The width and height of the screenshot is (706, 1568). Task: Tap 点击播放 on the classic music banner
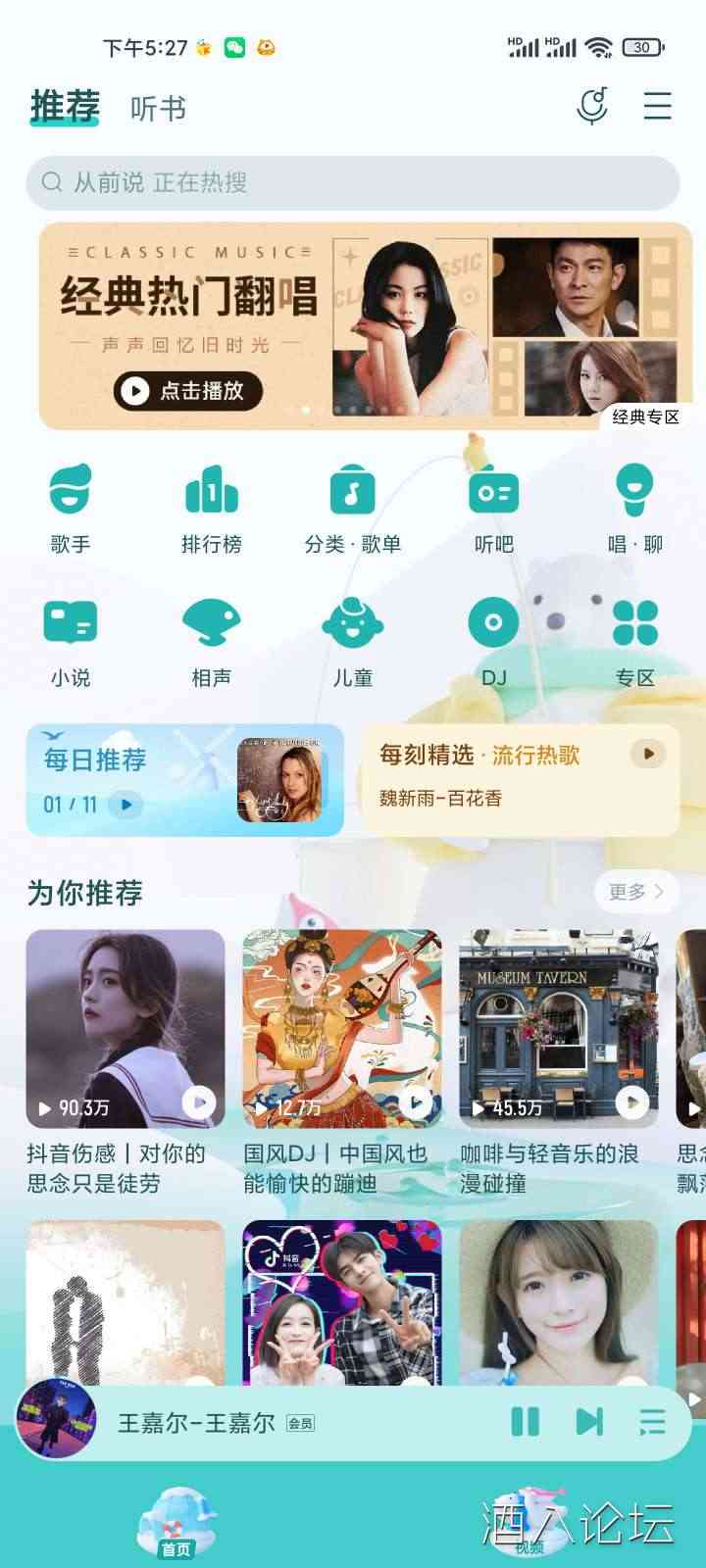tap(190, 390)
